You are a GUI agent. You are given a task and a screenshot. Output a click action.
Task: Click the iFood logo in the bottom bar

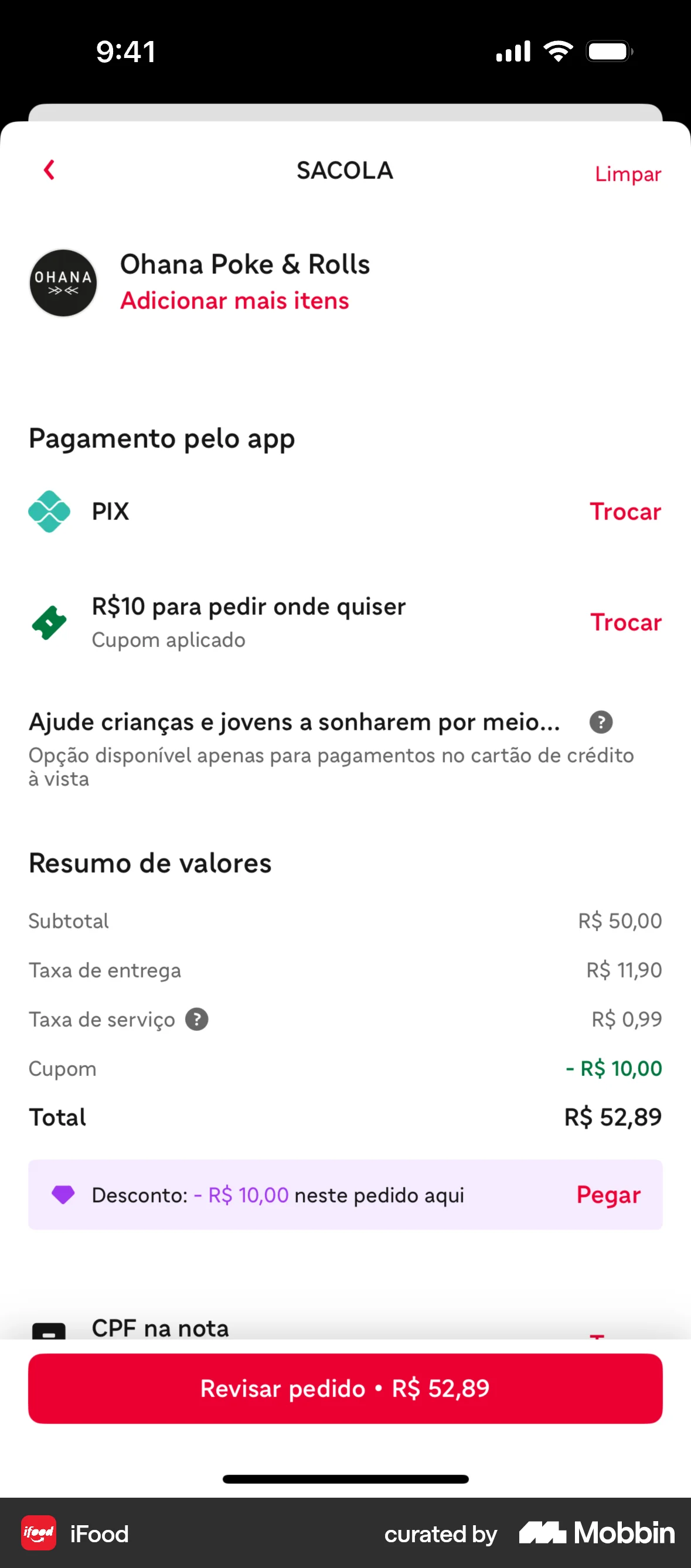(38, 1534)
